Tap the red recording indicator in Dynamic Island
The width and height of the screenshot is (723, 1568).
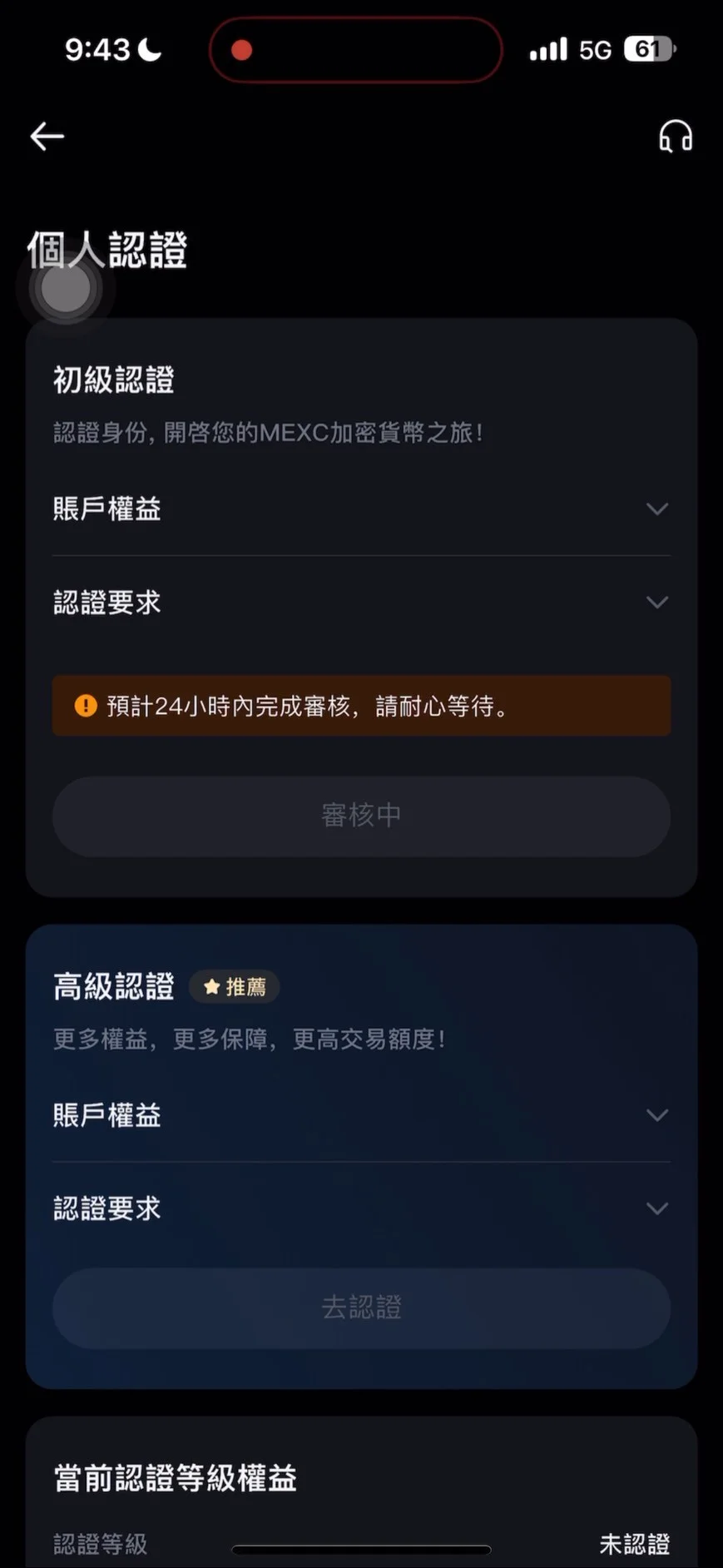(241, 50)
